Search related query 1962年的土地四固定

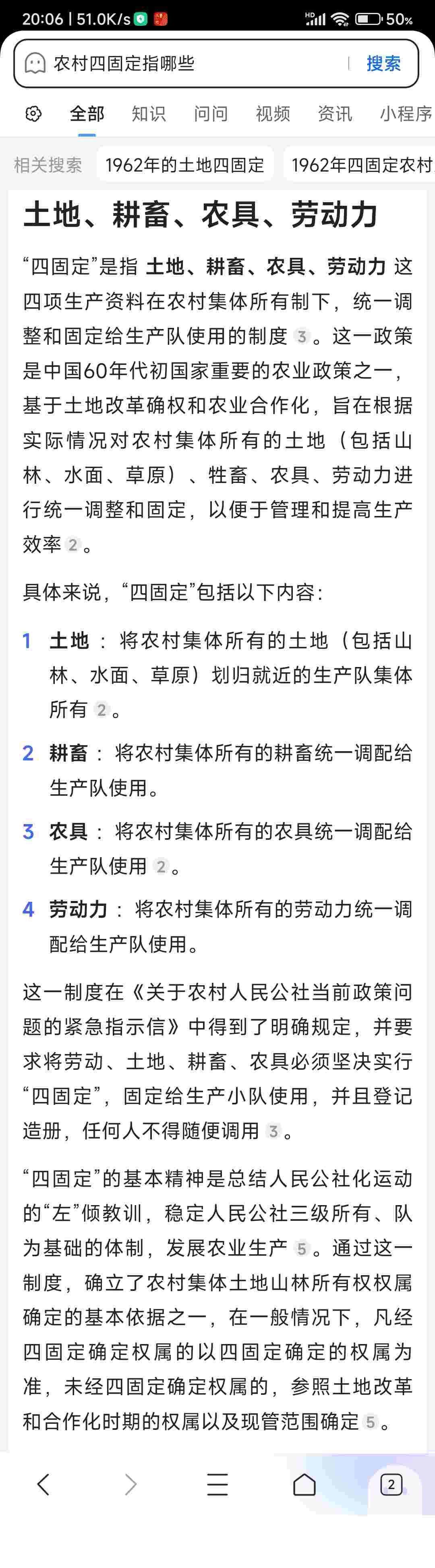pyautogui.click(x=185, y=165)
